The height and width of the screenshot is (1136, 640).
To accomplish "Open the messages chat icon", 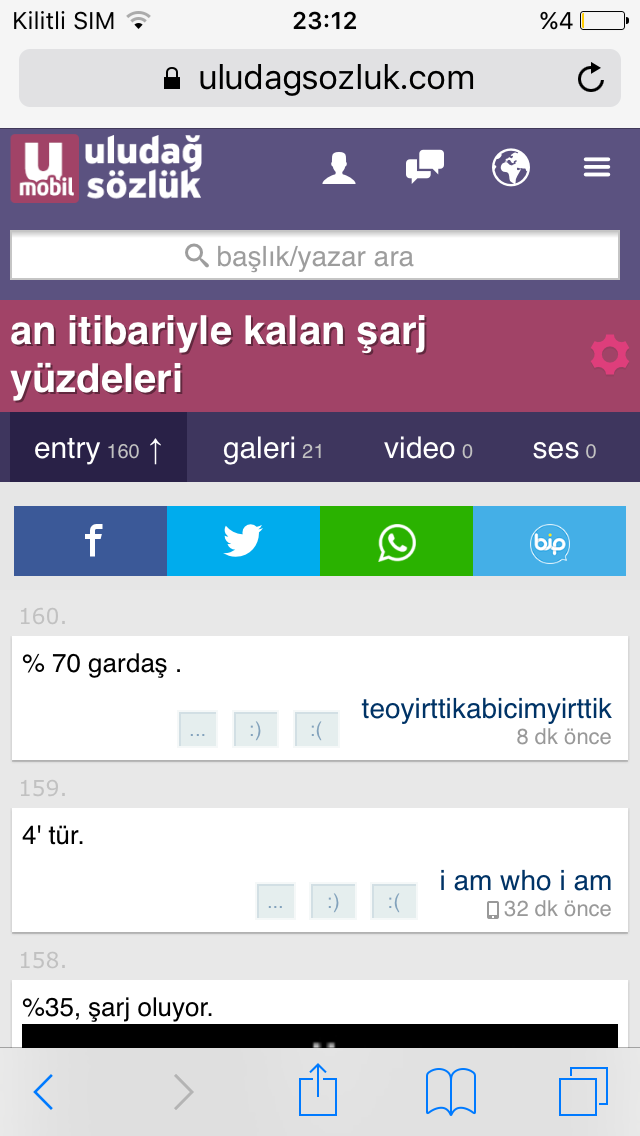I will 424,167.
